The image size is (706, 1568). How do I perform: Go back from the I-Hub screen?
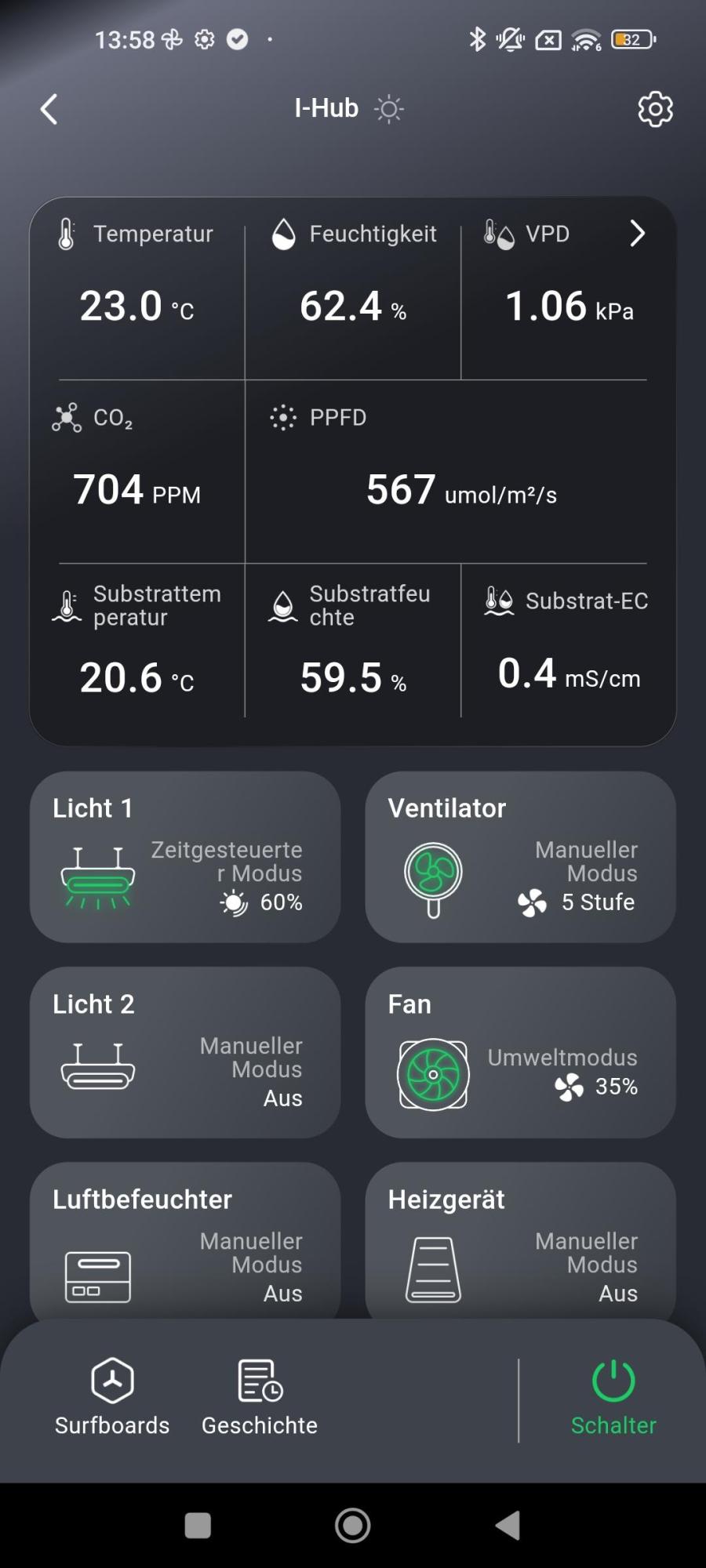(49, 109)
